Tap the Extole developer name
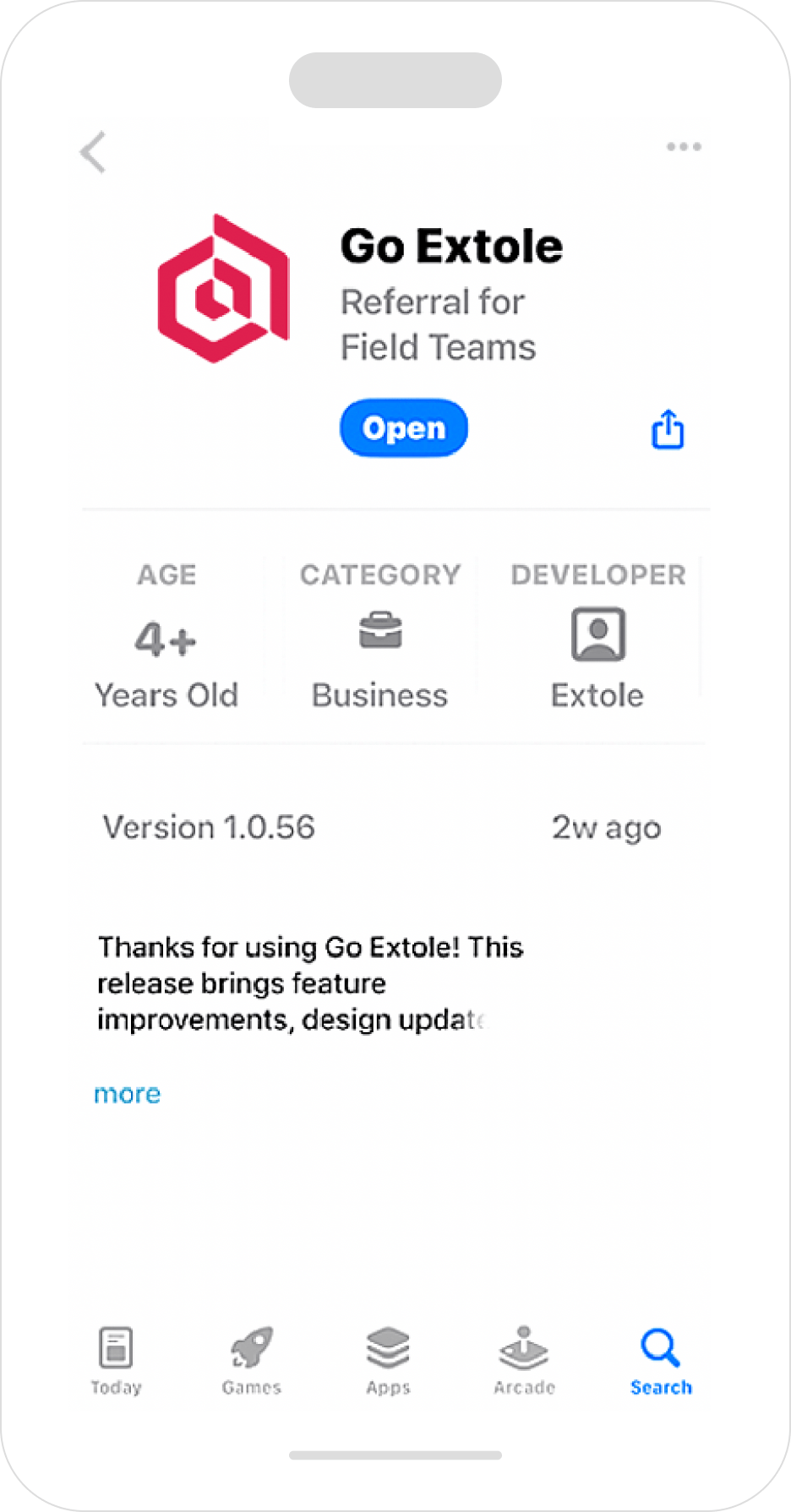The image size is (791, 1512). (597, 695)
